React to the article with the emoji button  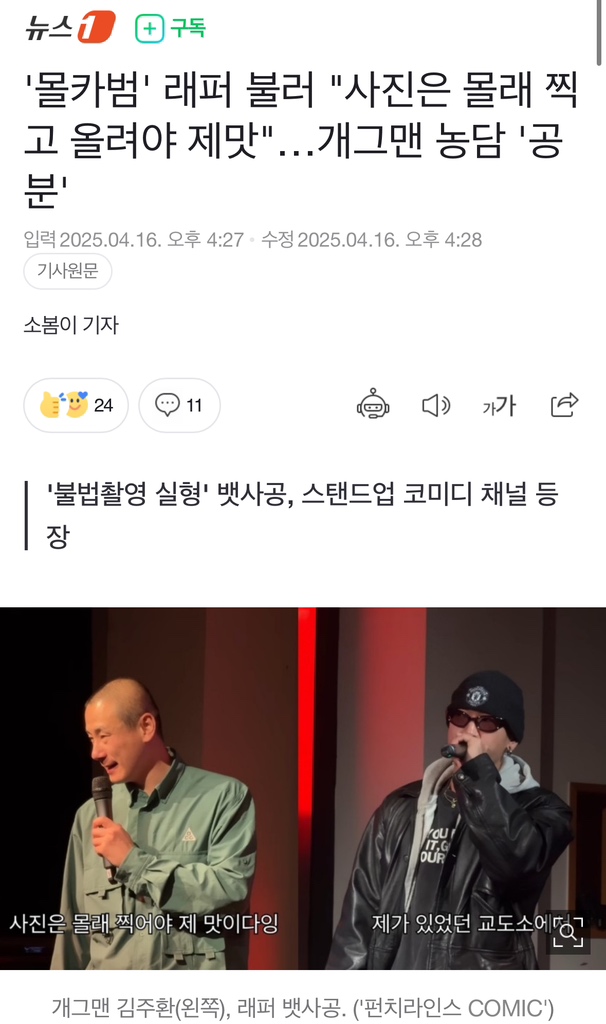point(76,405)
